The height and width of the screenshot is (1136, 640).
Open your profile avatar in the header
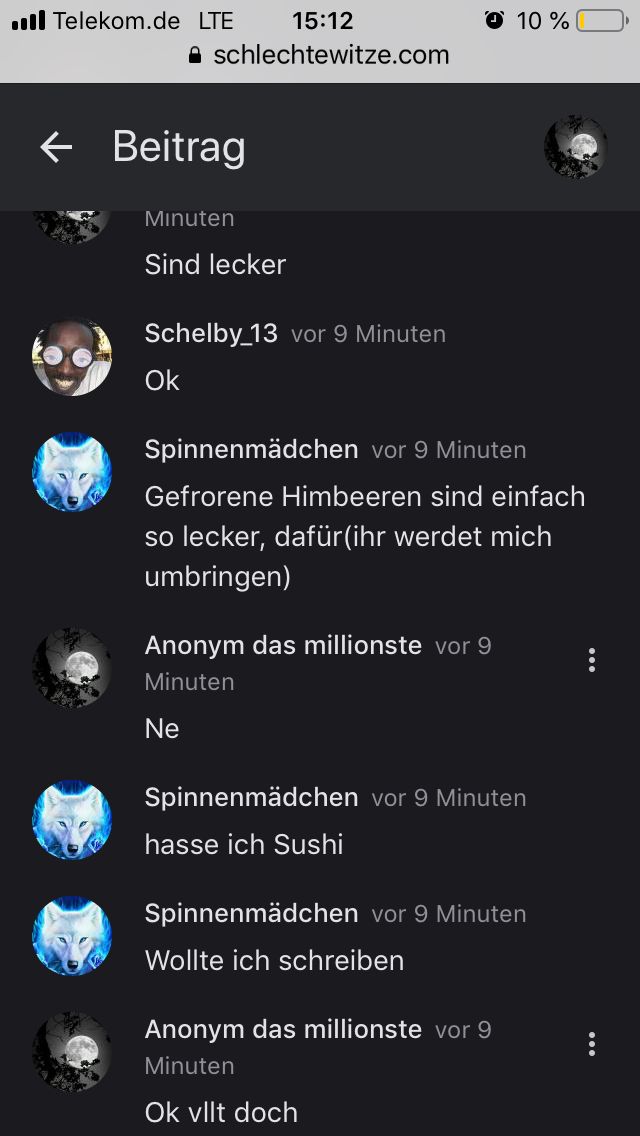tap(576, 148)
